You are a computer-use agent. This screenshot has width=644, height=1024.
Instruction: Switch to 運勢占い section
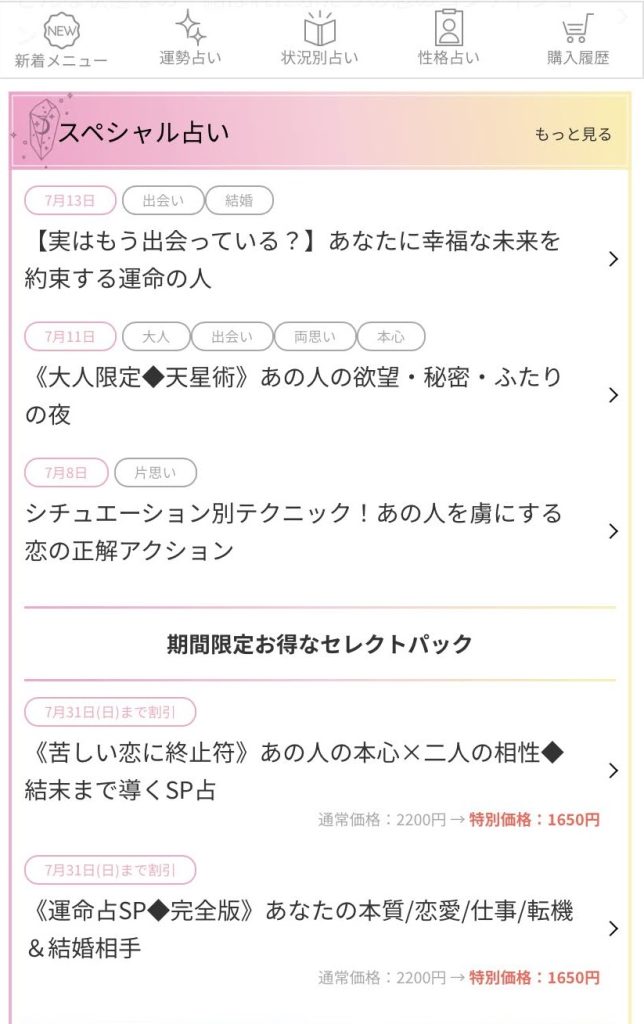point(190,41)
